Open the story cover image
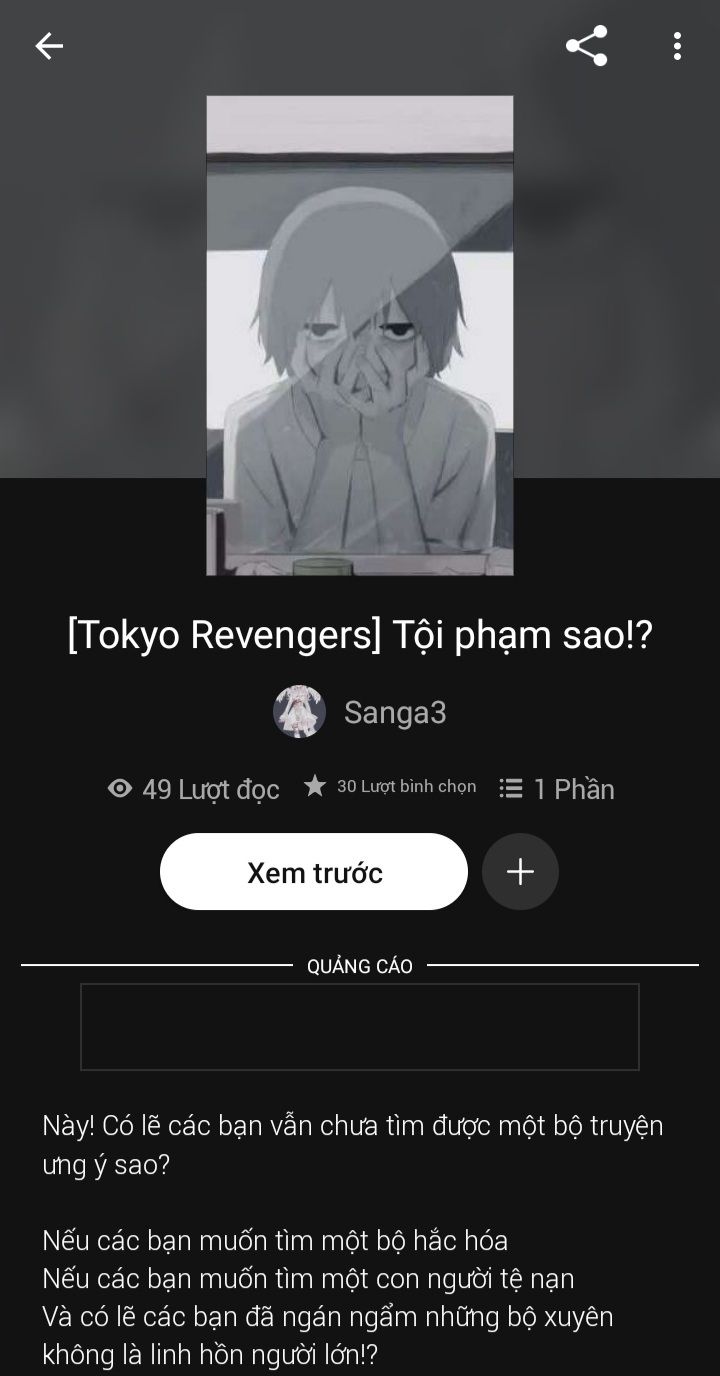 point(360,336)
